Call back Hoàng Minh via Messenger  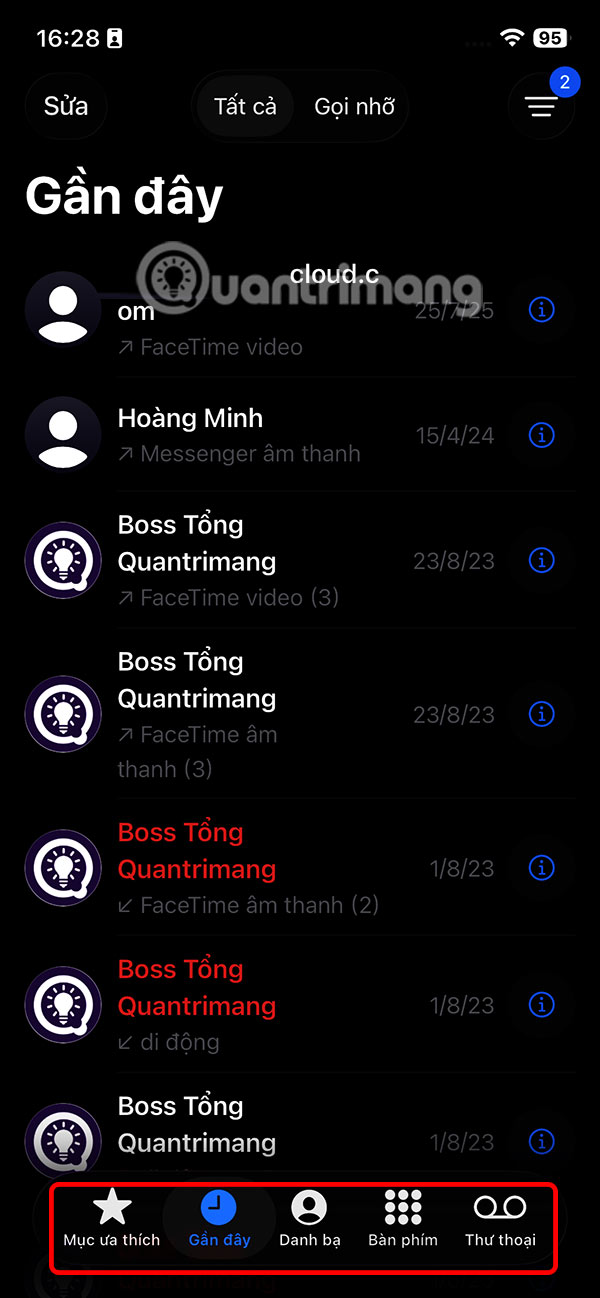click(250, 435)
